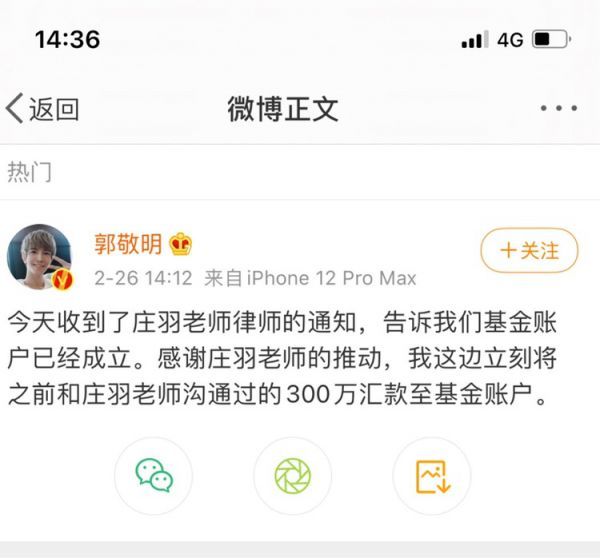The height and width of the screenshot is (558, 600).
Task: Open the 郭敬明 username link
Action: (130, 244)
